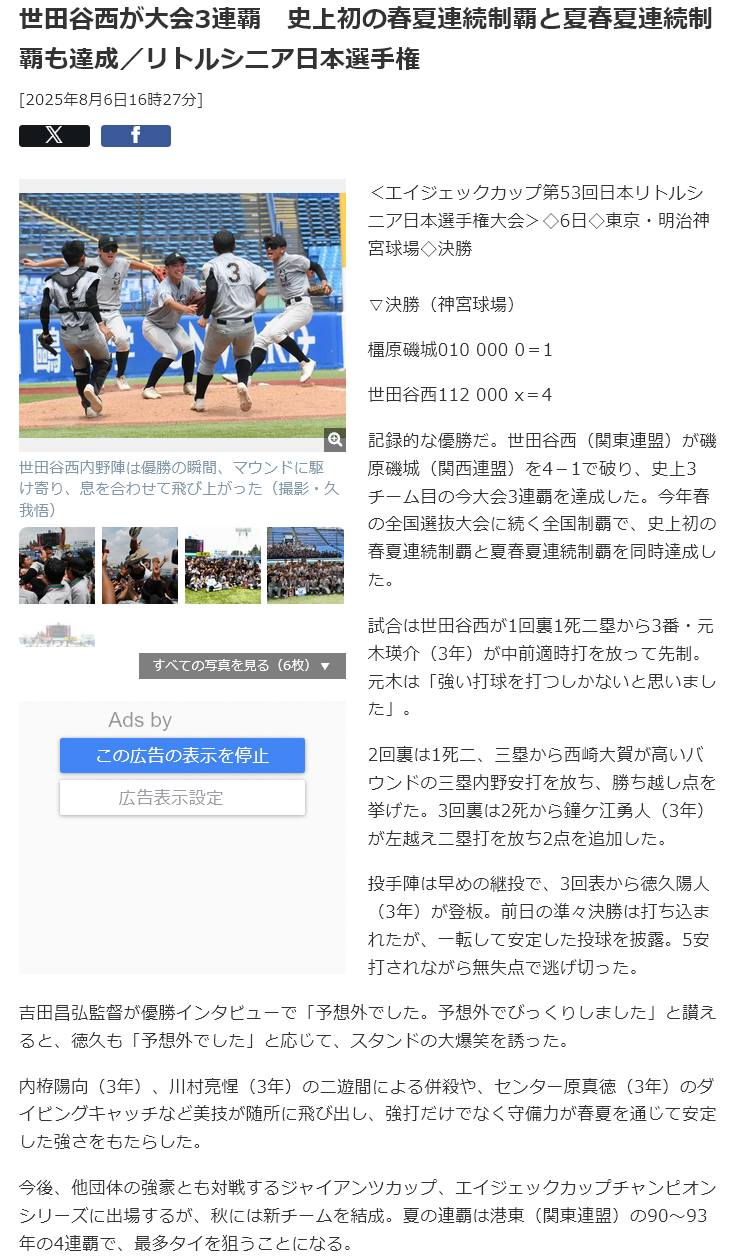Open the first small photo thumbnail
This screenshot has height=1258, width=734.
click(x=57, y=566)
